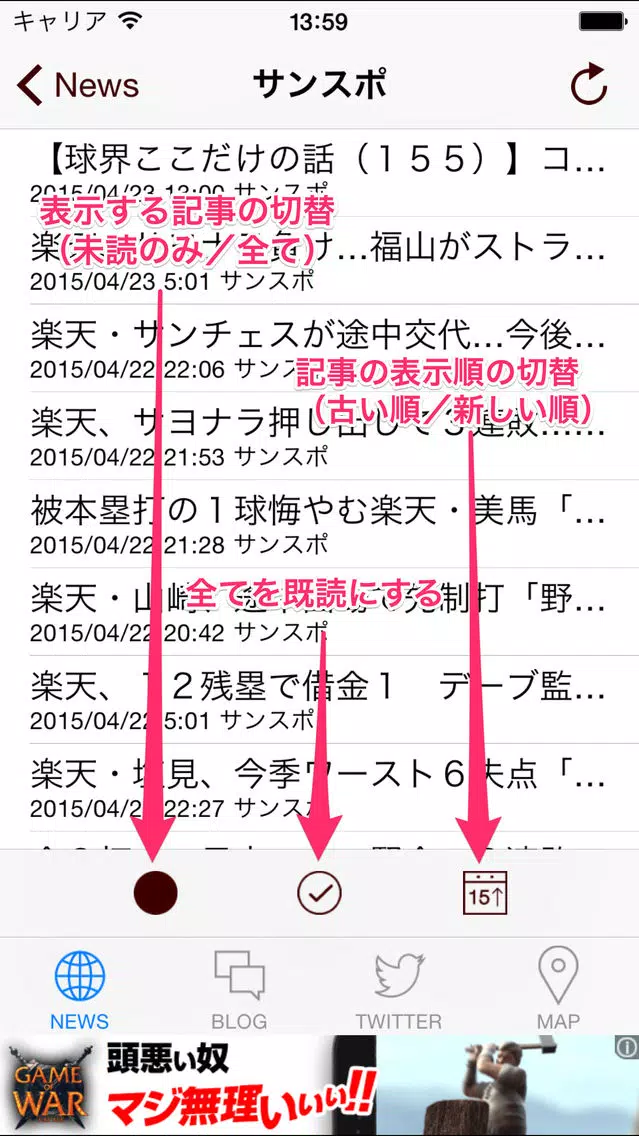Tap the ad info icon
Screen dimensions: 639x1136
click(x=626, y=1048)
